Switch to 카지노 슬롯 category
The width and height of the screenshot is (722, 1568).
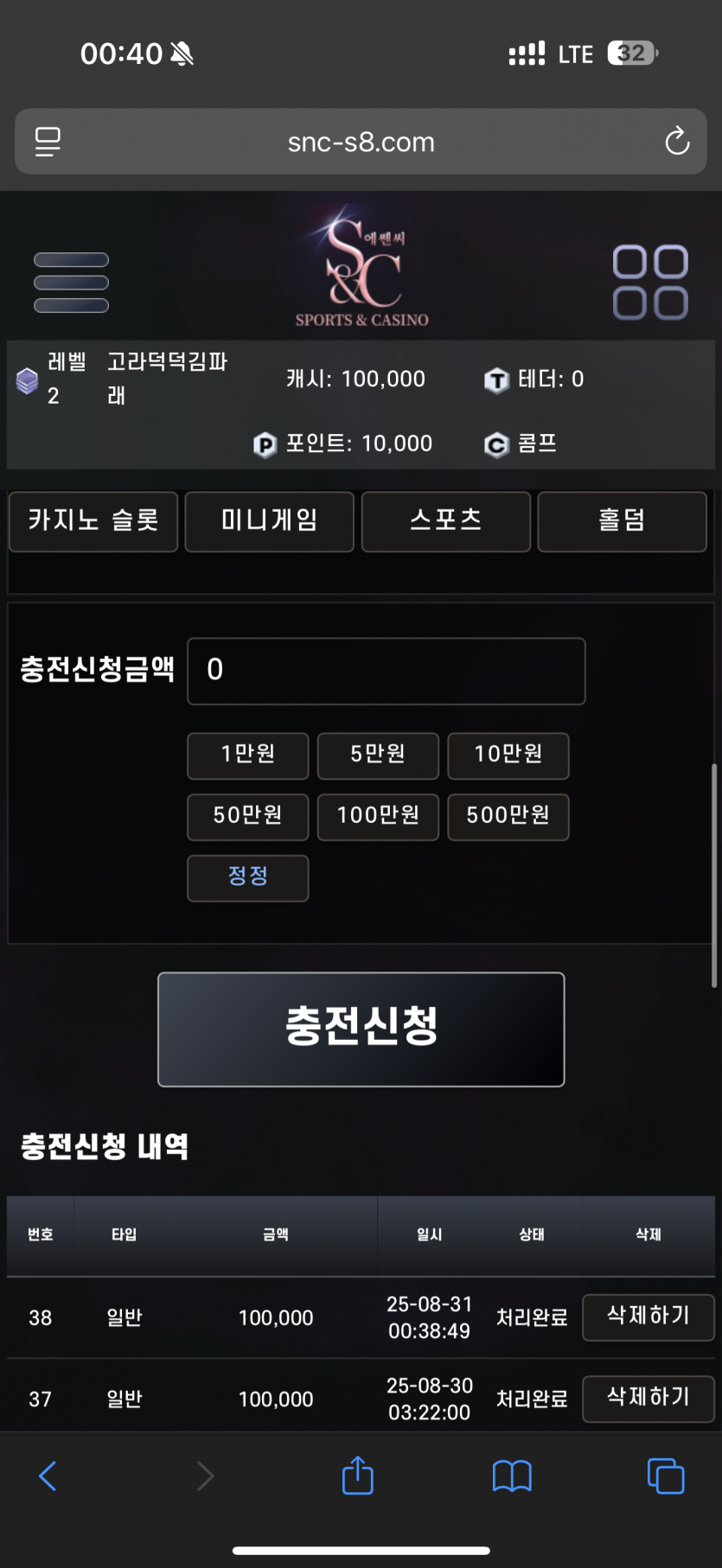[x=93, y=521]
